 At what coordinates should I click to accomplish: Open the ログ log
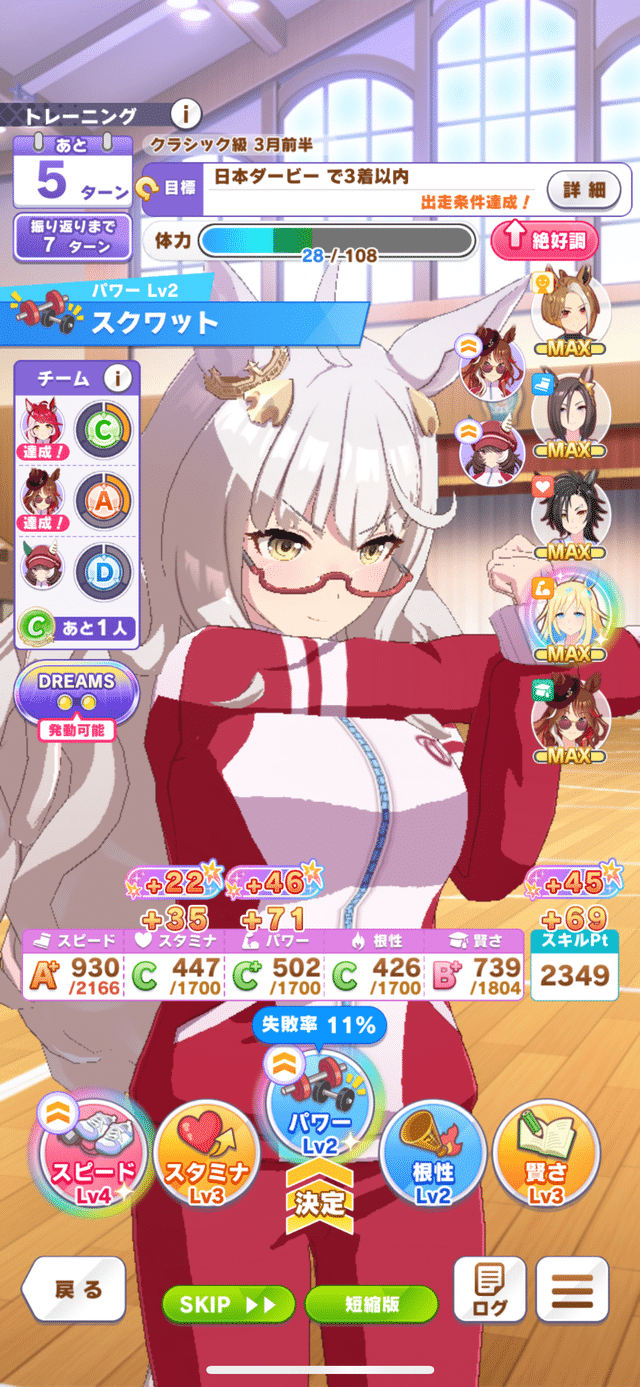[490, 1290]
